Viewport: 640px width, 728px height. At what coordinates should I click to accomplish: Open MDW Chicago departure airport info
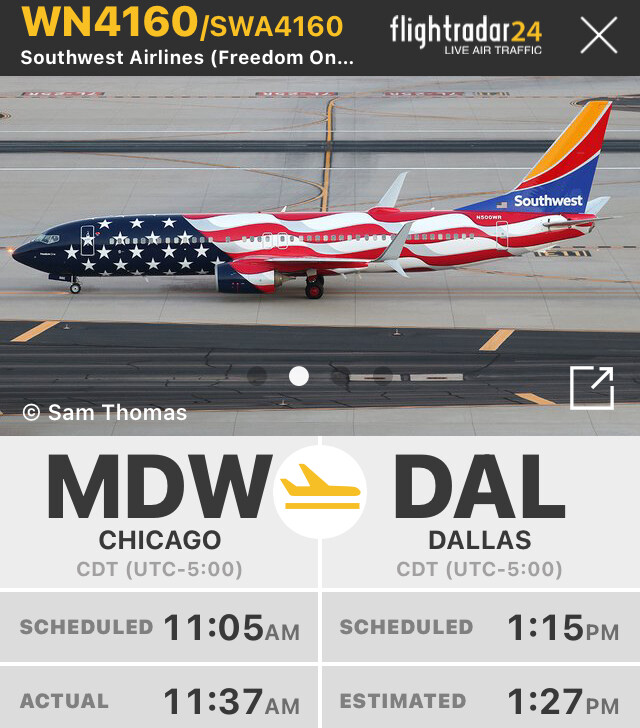click(160, 512)
